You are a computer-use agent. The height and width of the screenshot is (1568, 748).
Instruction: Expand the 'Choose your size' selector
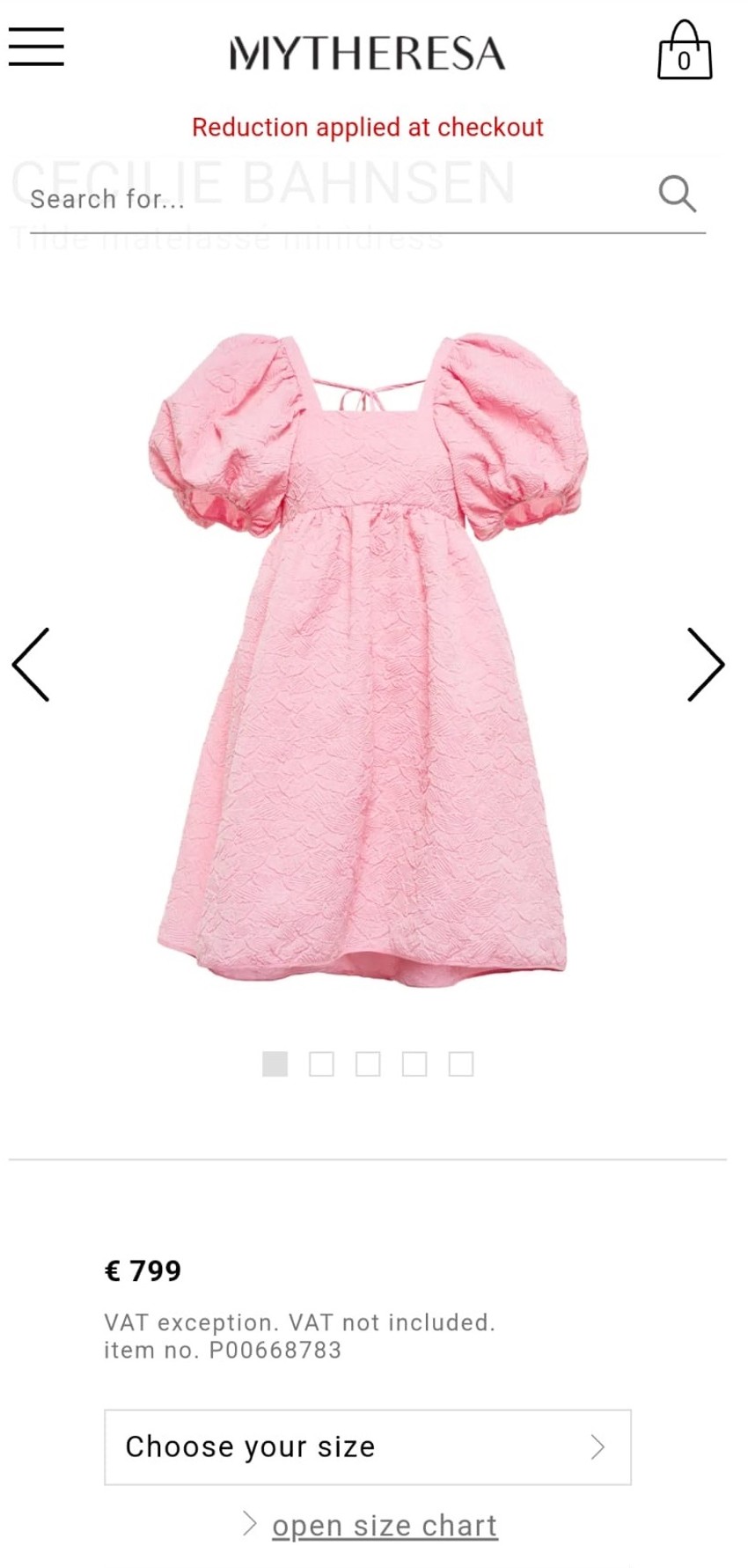pyautogui.click(x=367, y=1447)
